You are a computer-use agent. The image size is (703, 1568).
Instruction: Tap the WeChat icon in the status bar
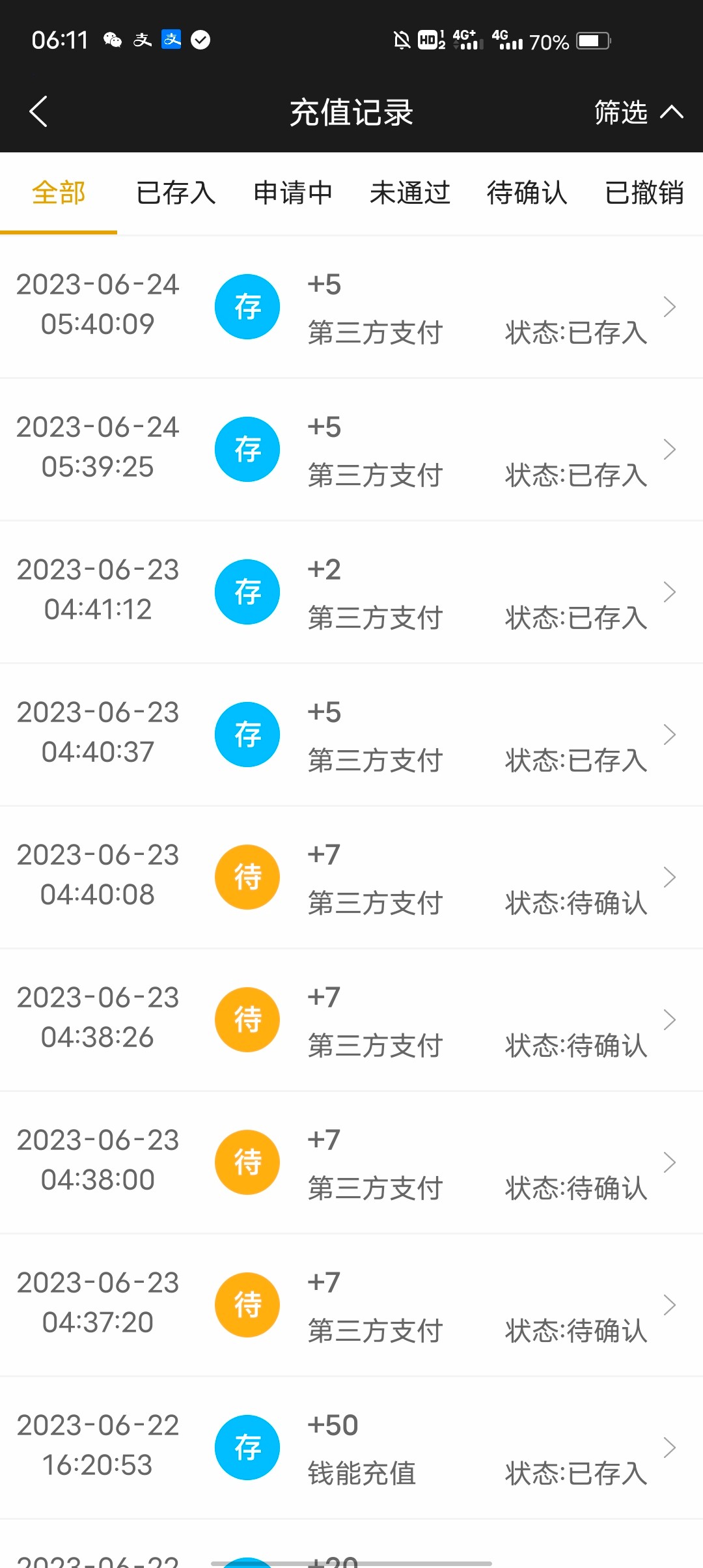[112, 40]
